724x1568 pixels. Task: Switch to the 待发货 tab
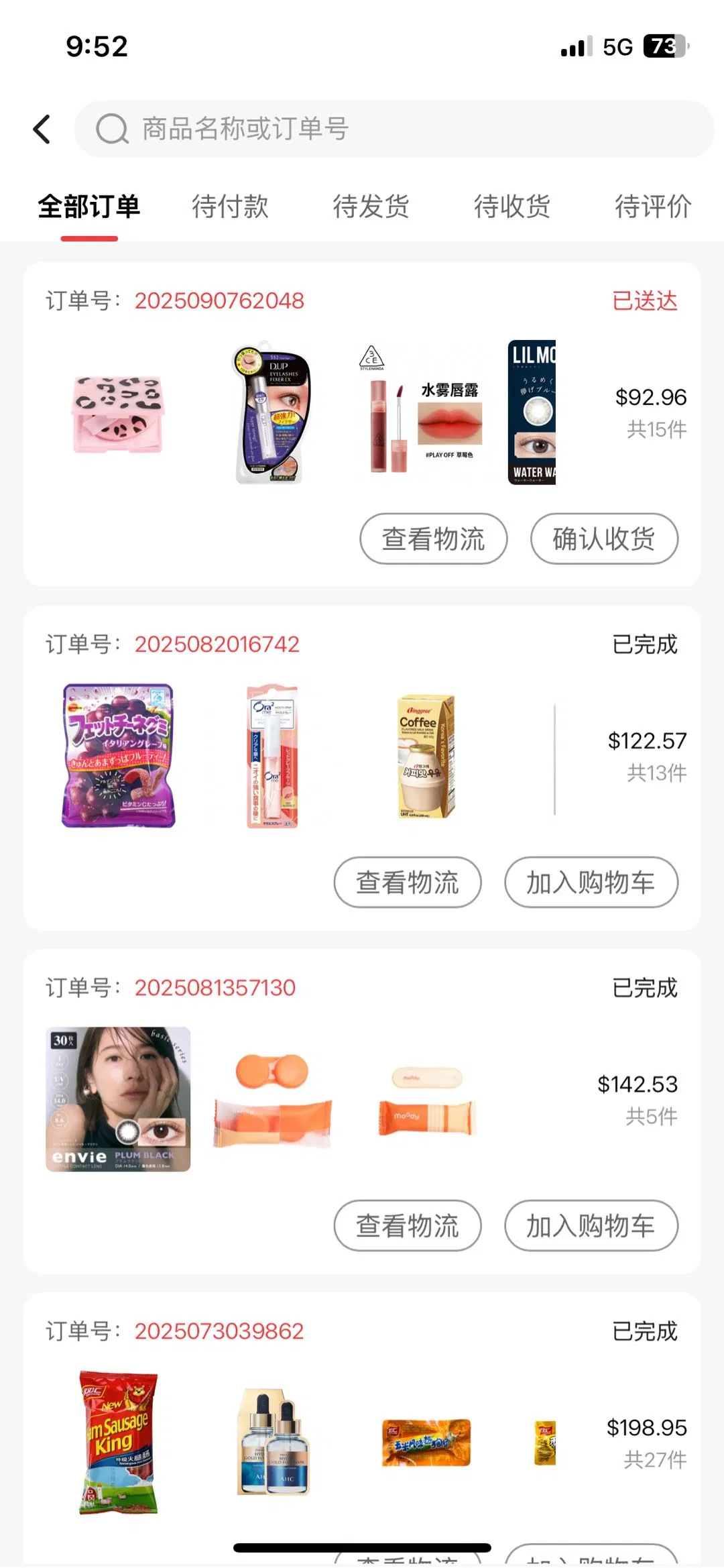(371, 207)
